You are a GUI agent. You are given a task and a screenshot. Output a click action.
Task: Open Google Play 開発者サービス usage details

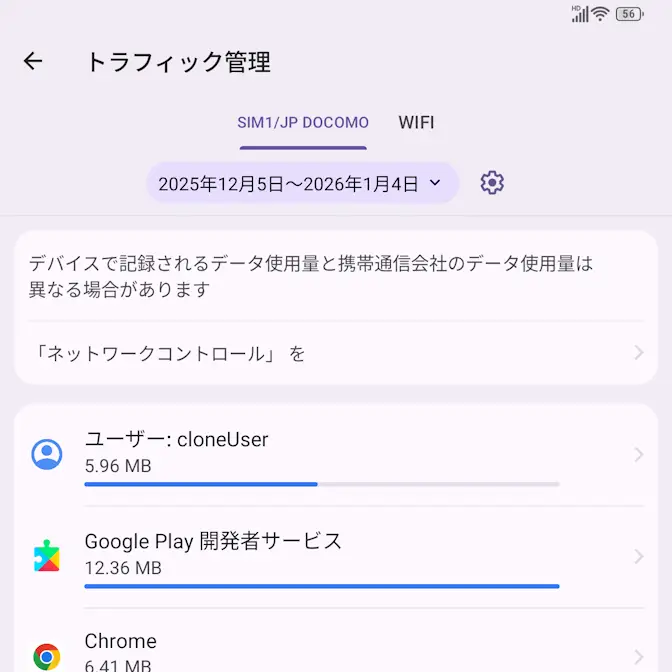pyautogui.click(x=336, y=556)
